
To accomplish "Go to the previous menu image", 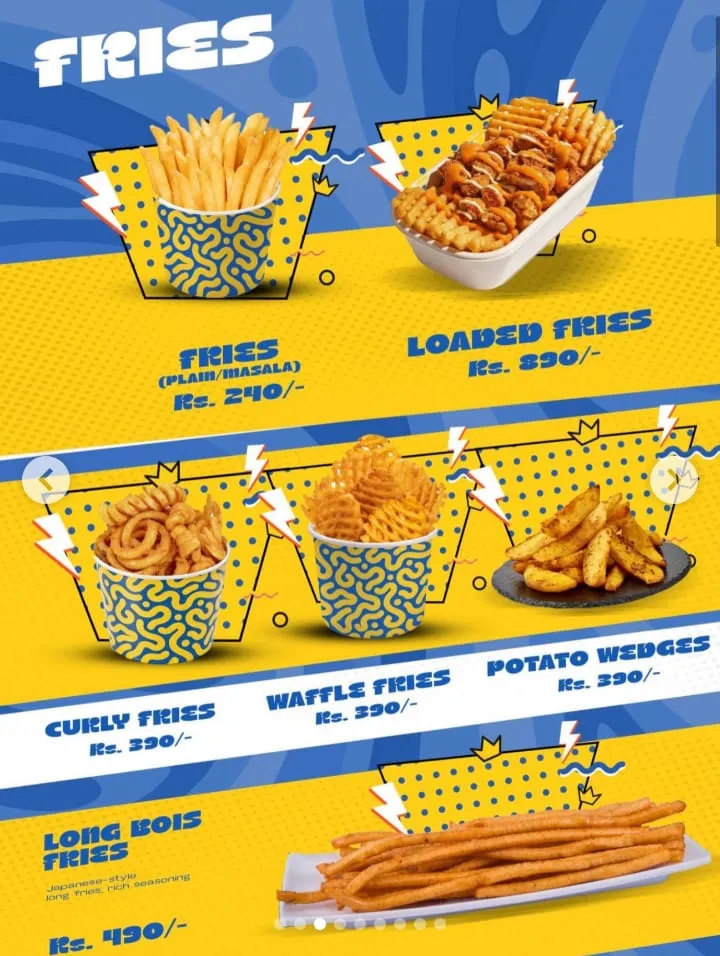I will pos(46,481).
